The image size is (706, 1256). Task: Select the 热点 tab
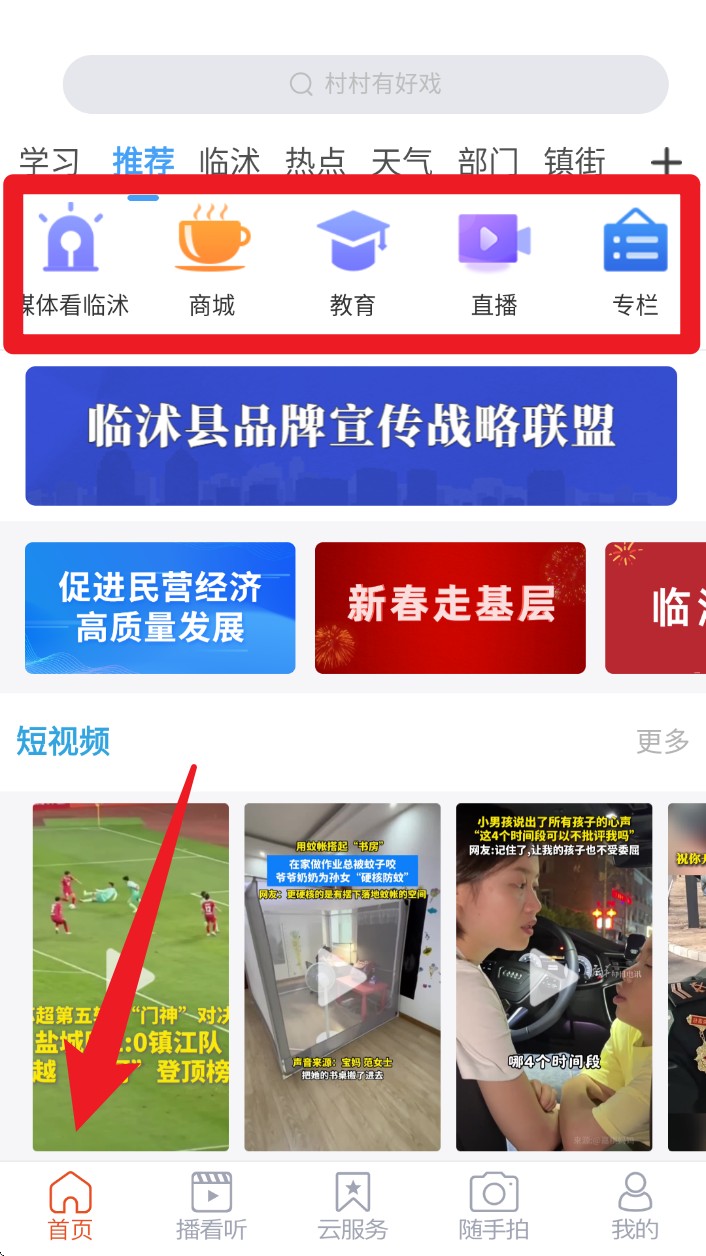point(315,161)
